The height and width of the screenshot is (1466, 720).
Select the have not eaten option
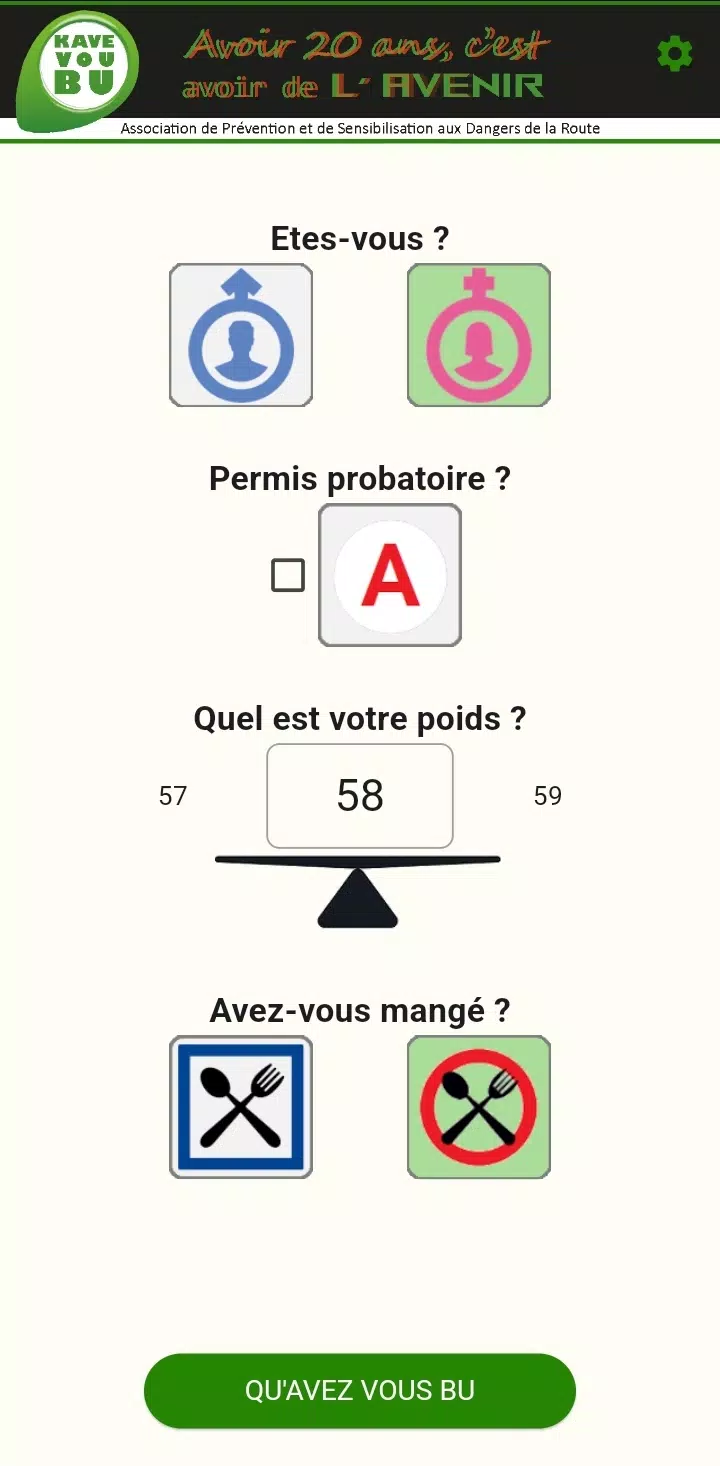coord(479,1107)
